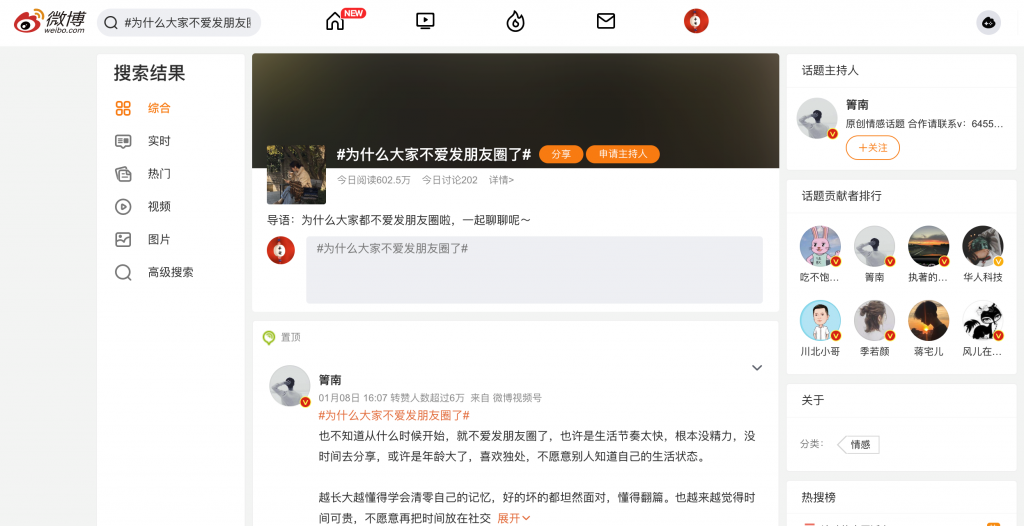Switch to the 图片 tab
The image size is (1024, 526).
(158, 239)
